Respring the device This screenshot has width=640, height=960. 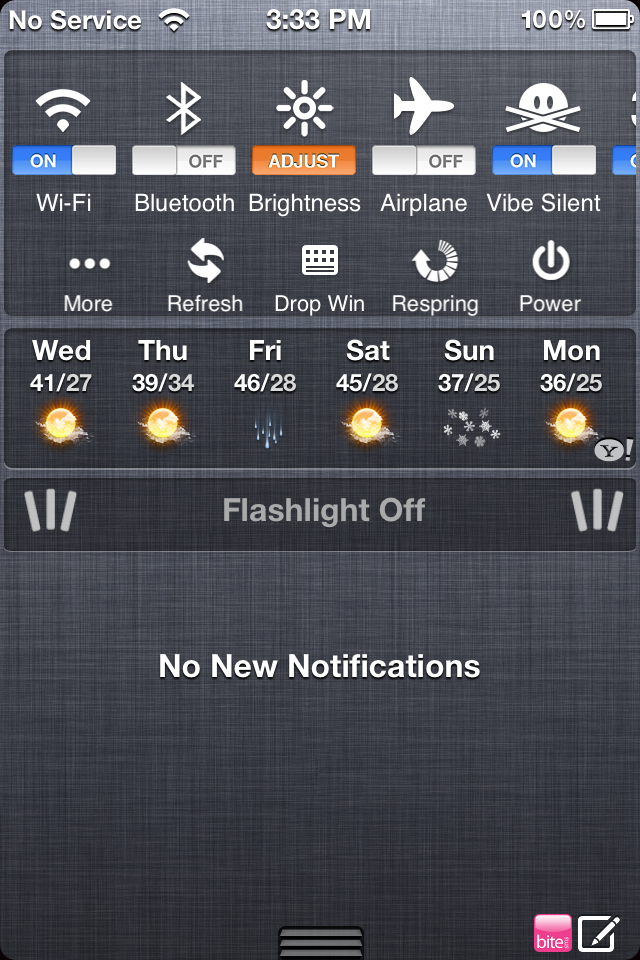click(x=435, y=263)
